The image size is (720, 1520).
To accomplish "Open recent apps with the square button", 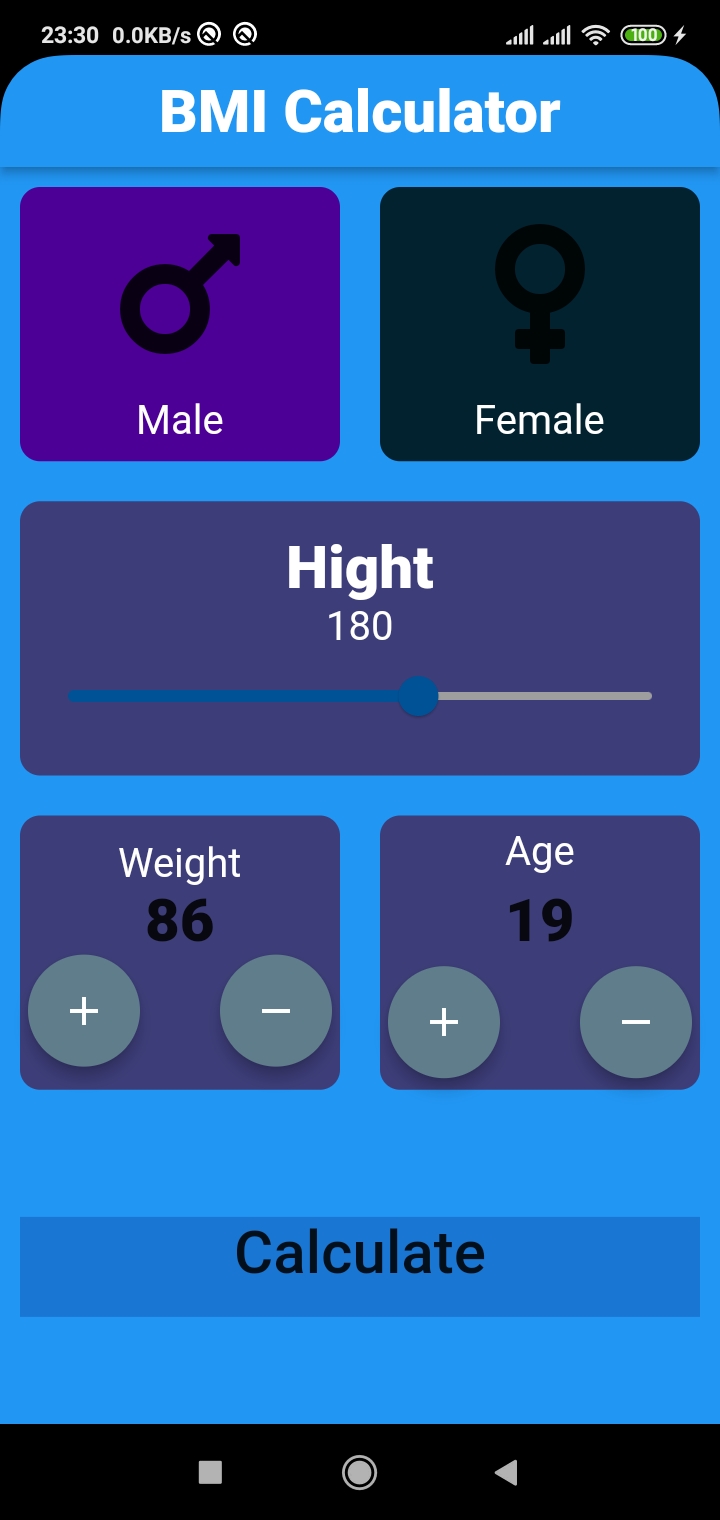I will [x=212, y=1473].
